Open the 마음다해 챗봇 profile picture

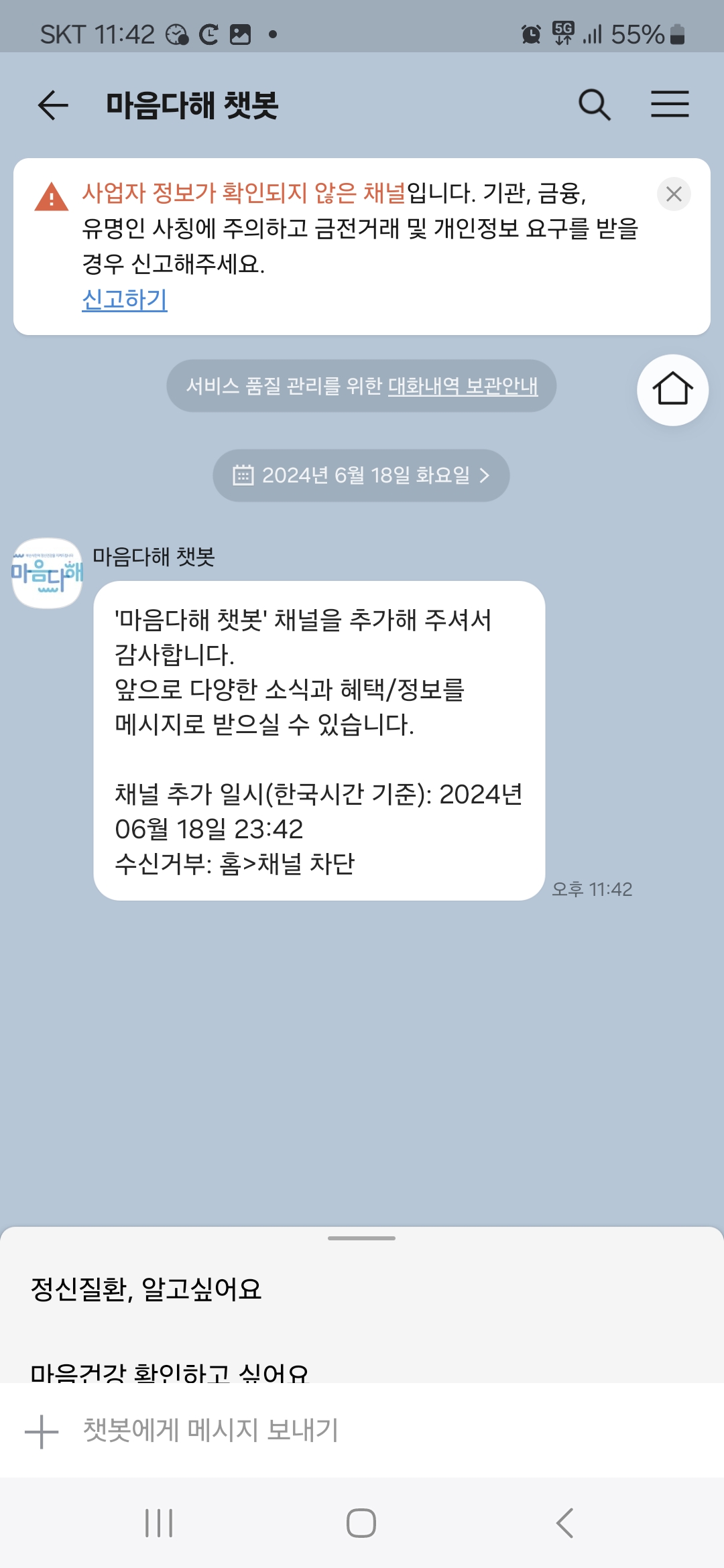coord(47,573)
